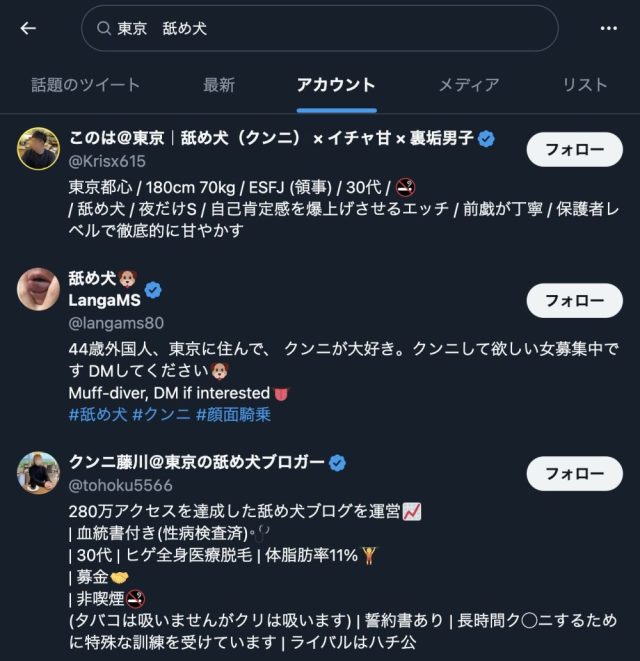The width and height of the screenshot is (640, 661).
Task: Tap the search field to edit query
Action: (x=320, y=29)
